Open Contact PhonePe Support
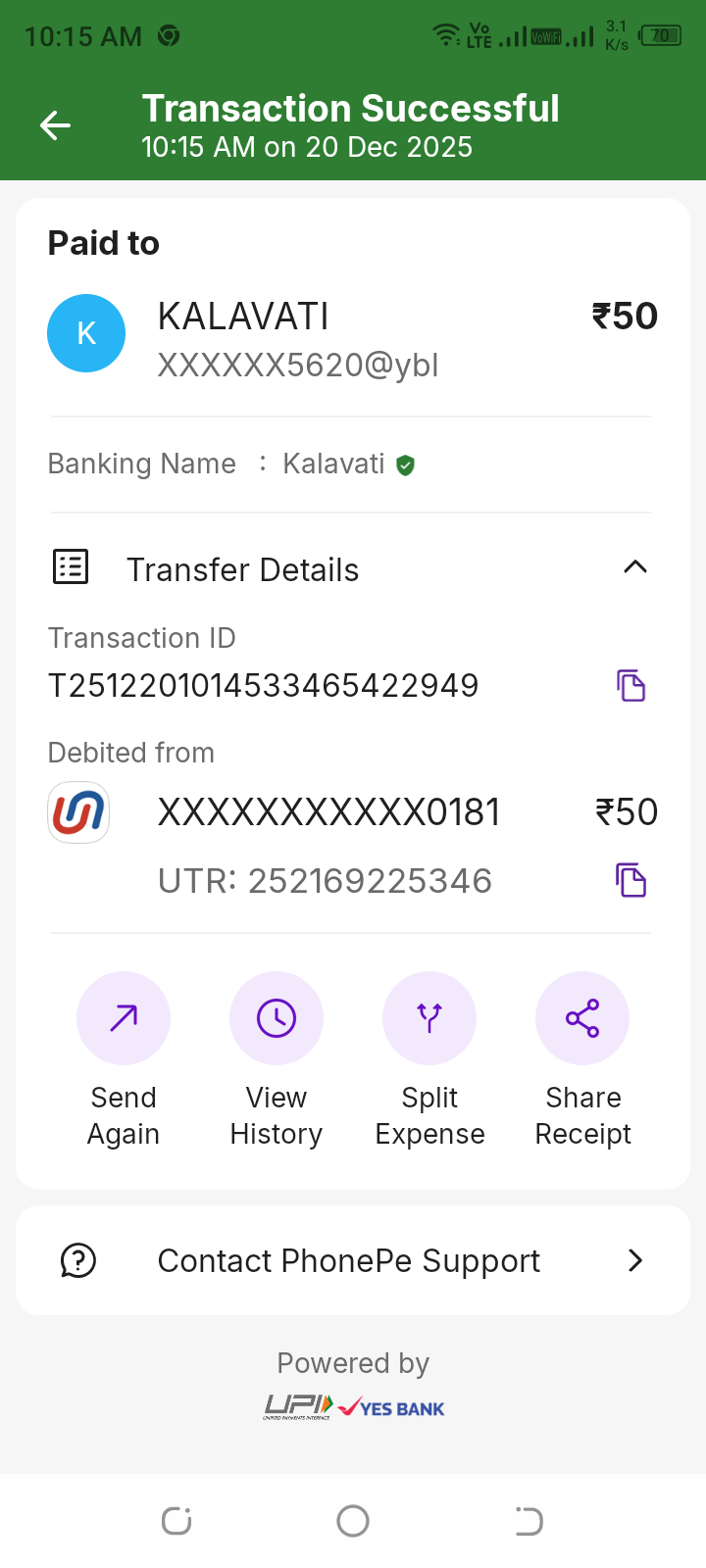 click(353, 1260)
